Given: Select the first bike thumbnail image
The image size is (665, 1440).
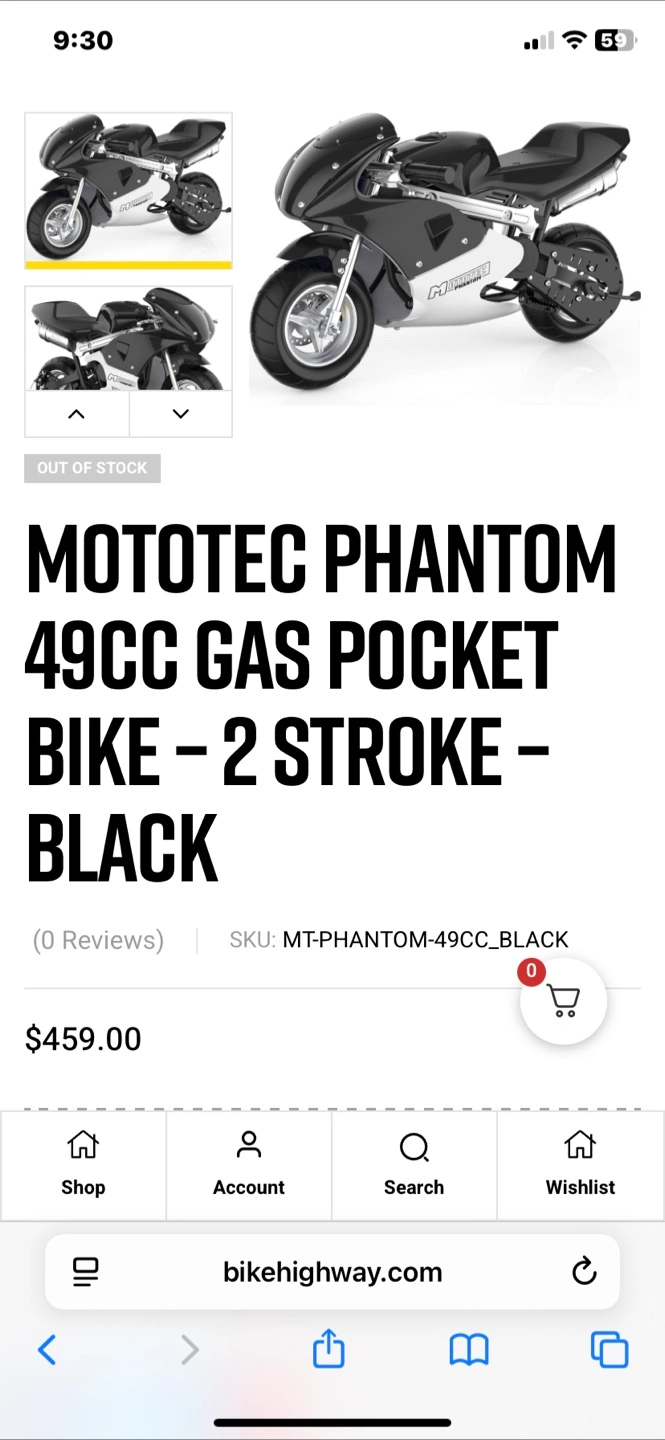Looking at the screenshot, I should [x=128, y=188].
